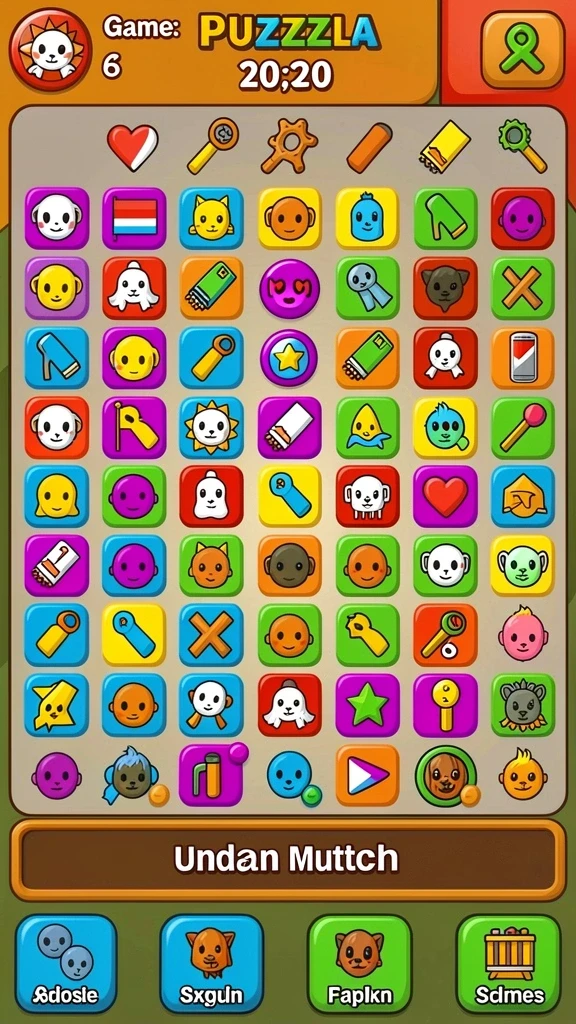The height and width of the screenshot is (1024, 576).
Task: Select the Adosle button with blue faces
Action: (x=66, y=963)
